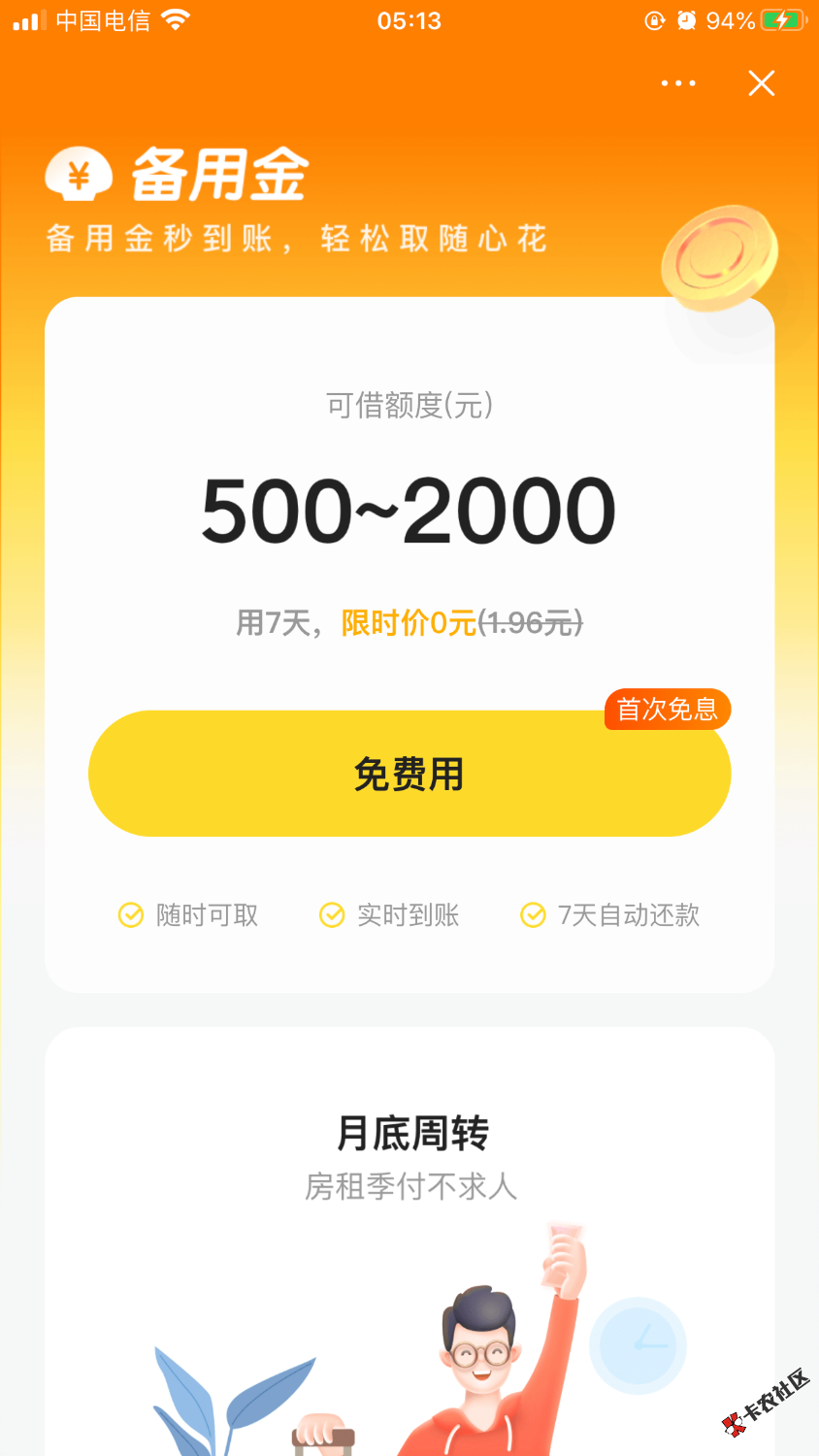Tap the 免费用 button
This screenshot has height=1456, width=819.
tap(409, 775)
